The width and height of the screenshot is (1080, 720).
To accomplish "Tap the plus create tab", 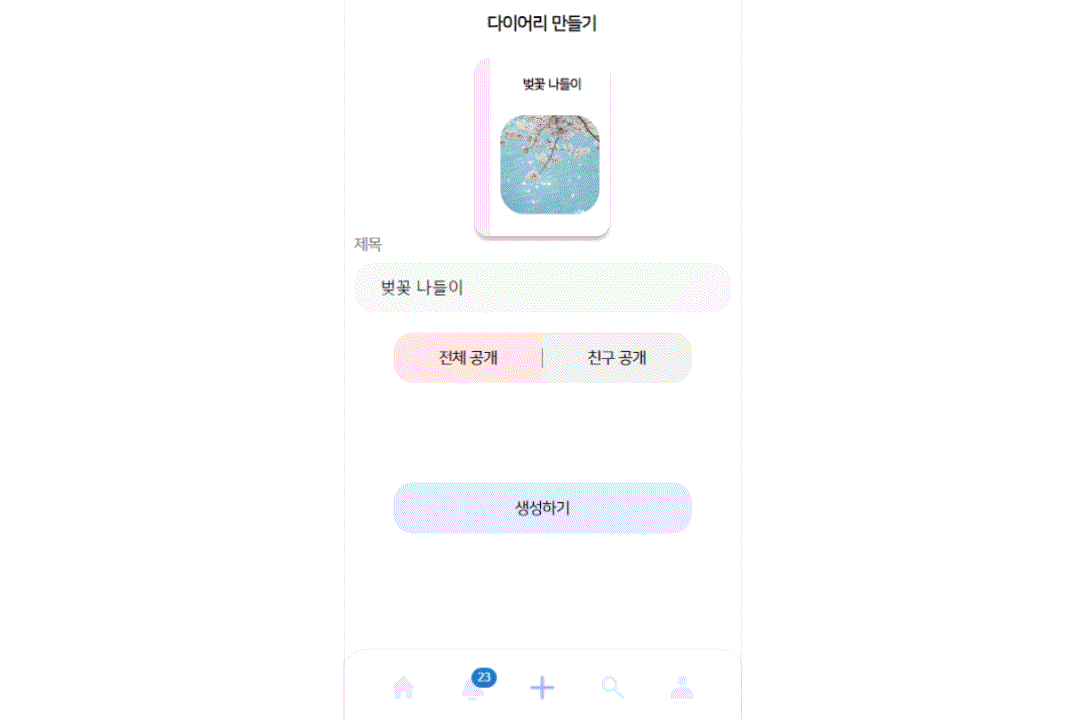I will [x=542, y=688].
